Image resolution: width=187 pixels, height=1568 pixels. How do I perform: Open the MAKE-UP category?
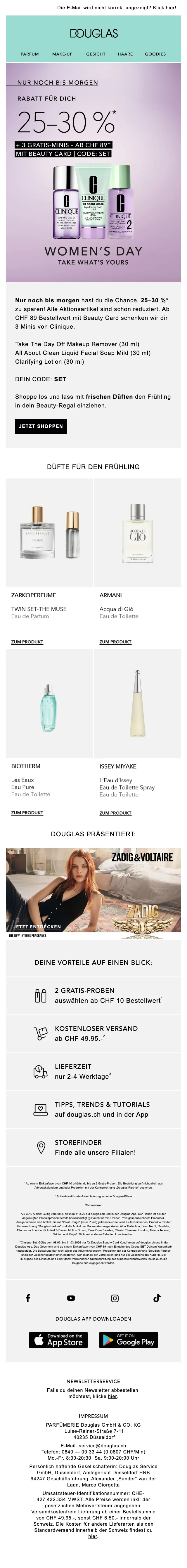click(x=62, y=54)
